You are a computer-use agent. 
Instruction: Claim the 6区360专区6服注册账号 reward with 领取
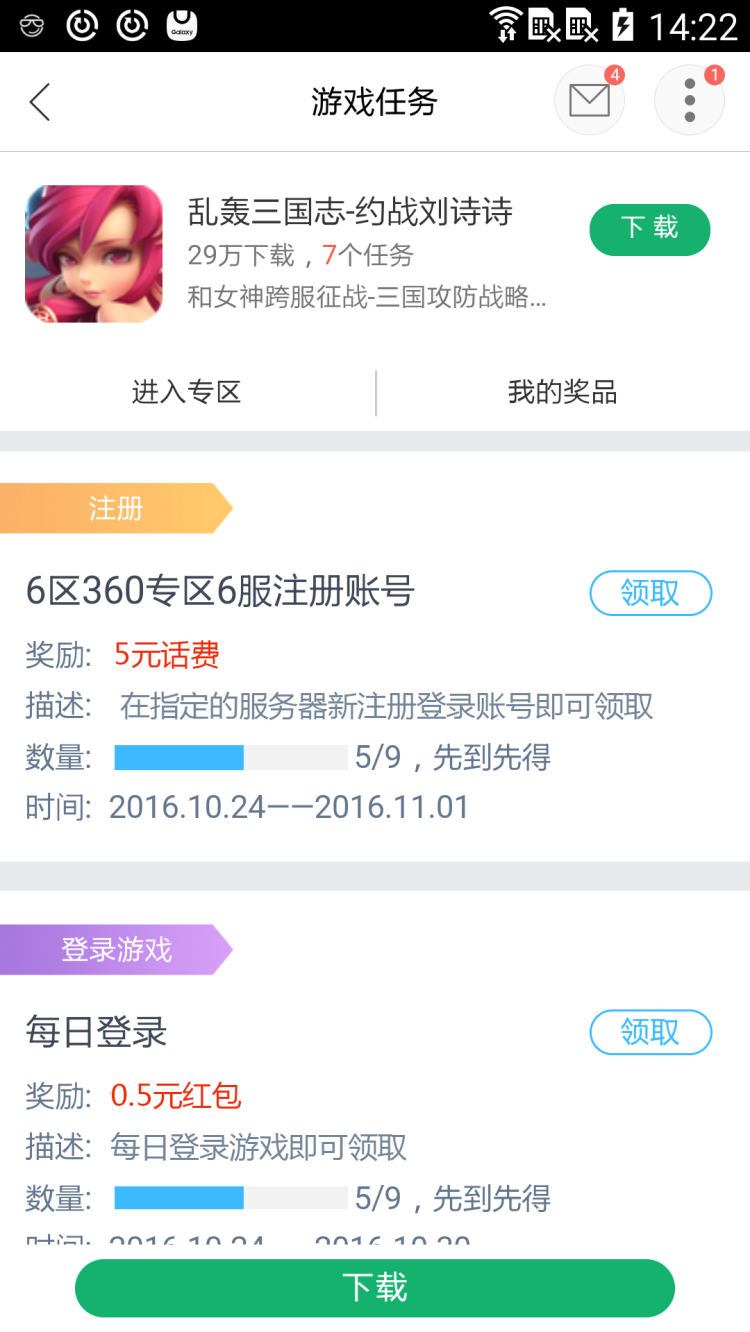point(650,593)
